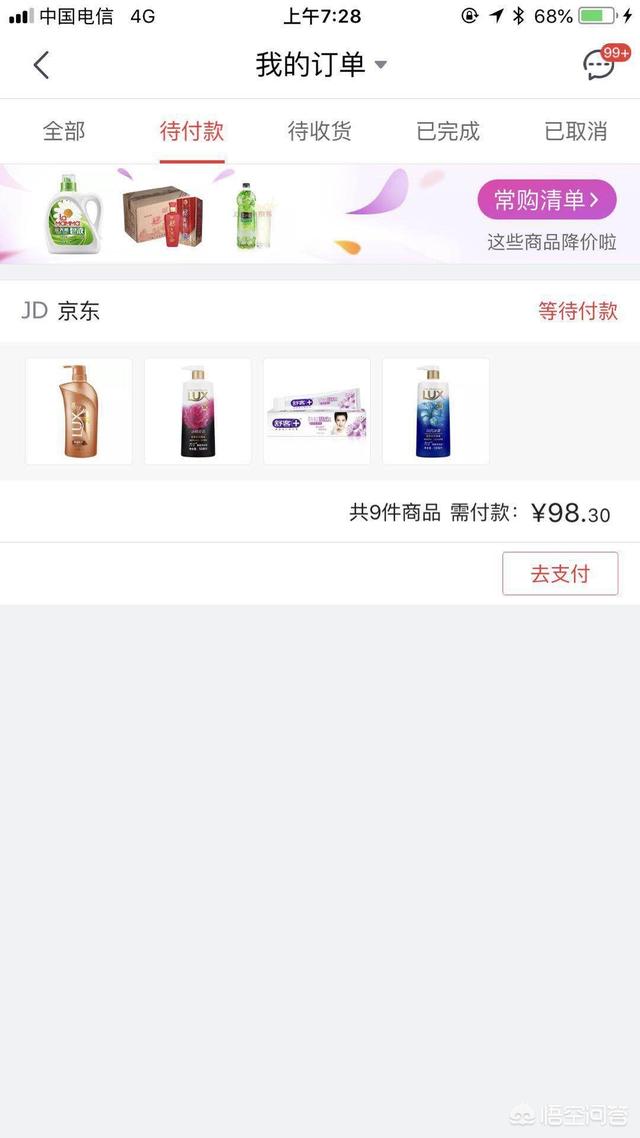Select the 待付款 tab

191,131
